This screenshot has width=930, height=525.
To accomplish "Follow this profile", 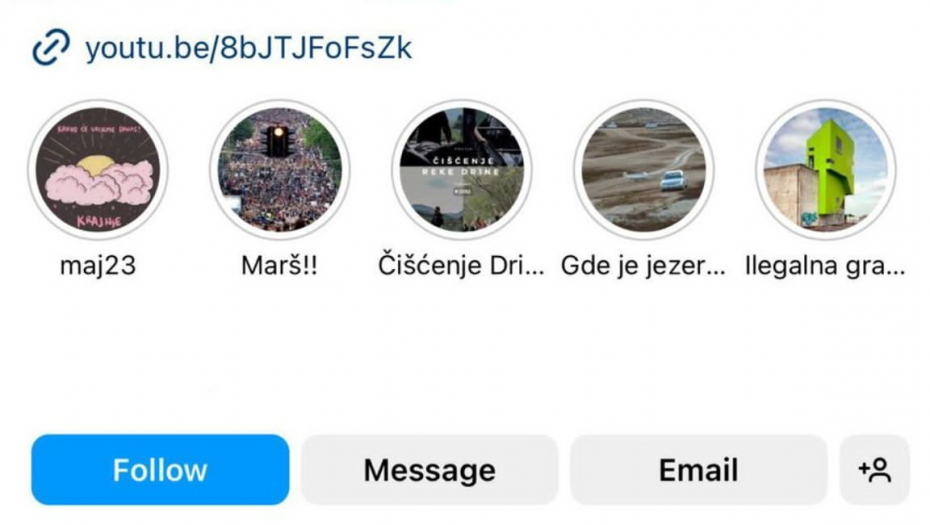I will (x=160, y=470).
